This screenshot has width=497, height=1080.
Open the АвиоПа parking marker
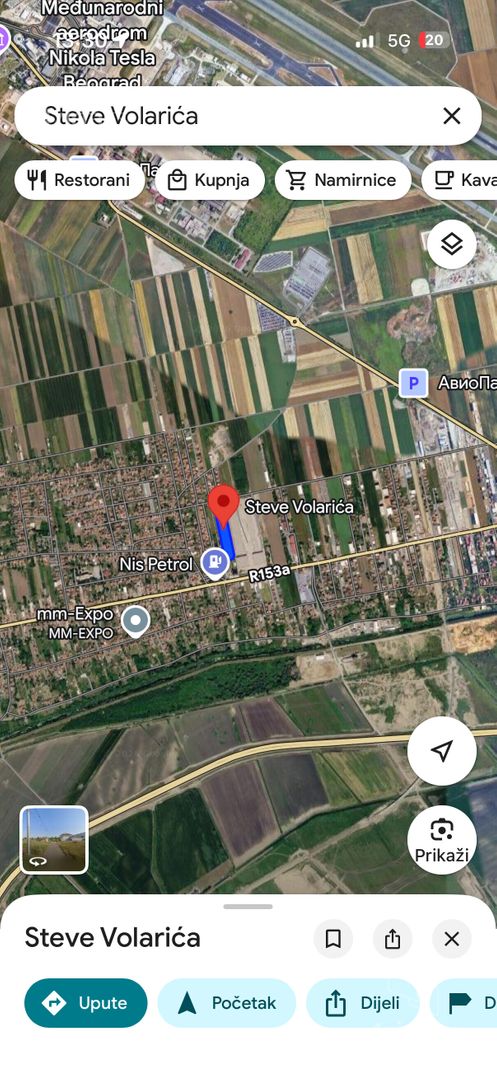click(414, 383)
